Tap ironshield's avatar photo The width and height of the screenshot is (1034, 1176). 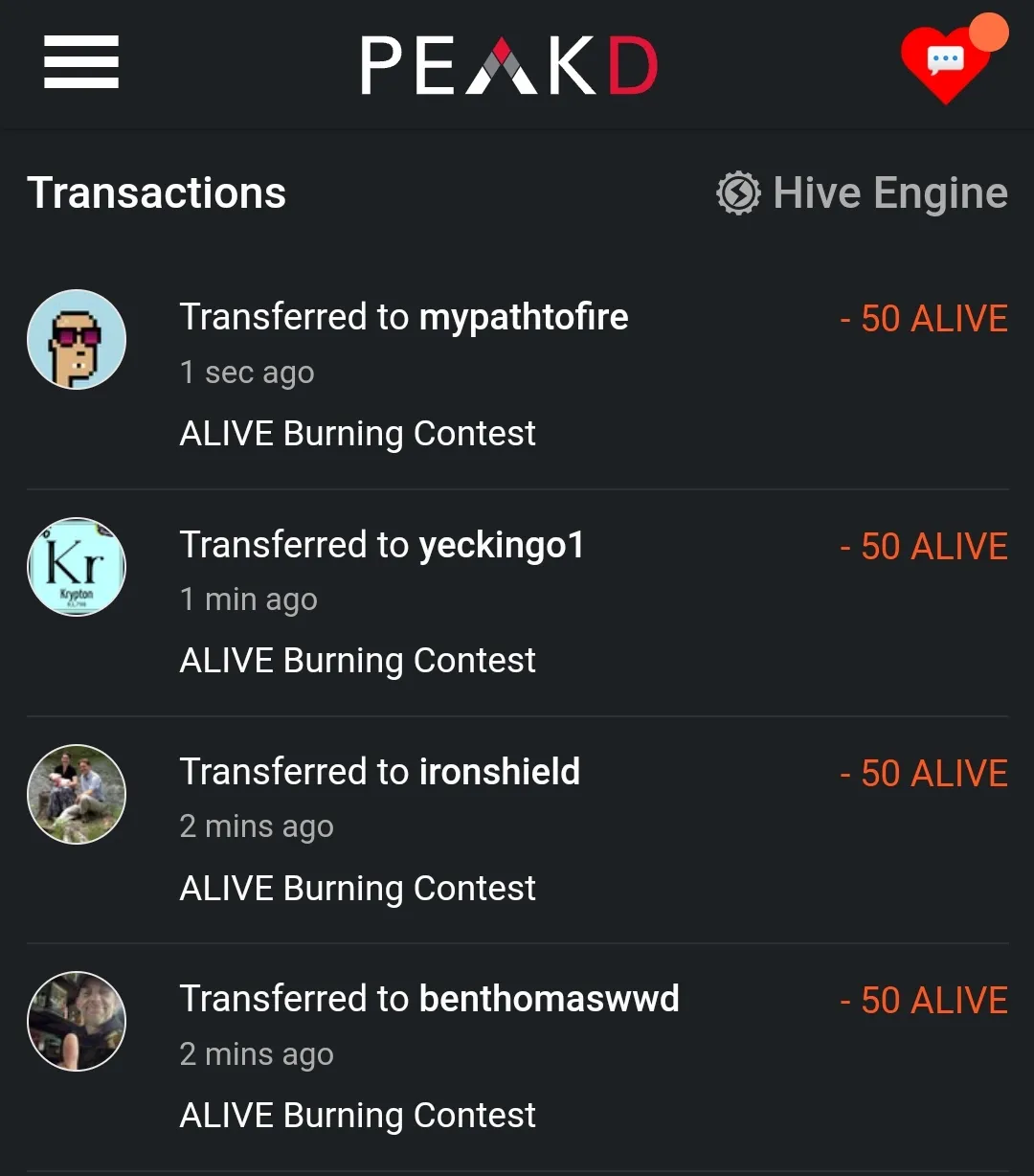tap(77, 794)
